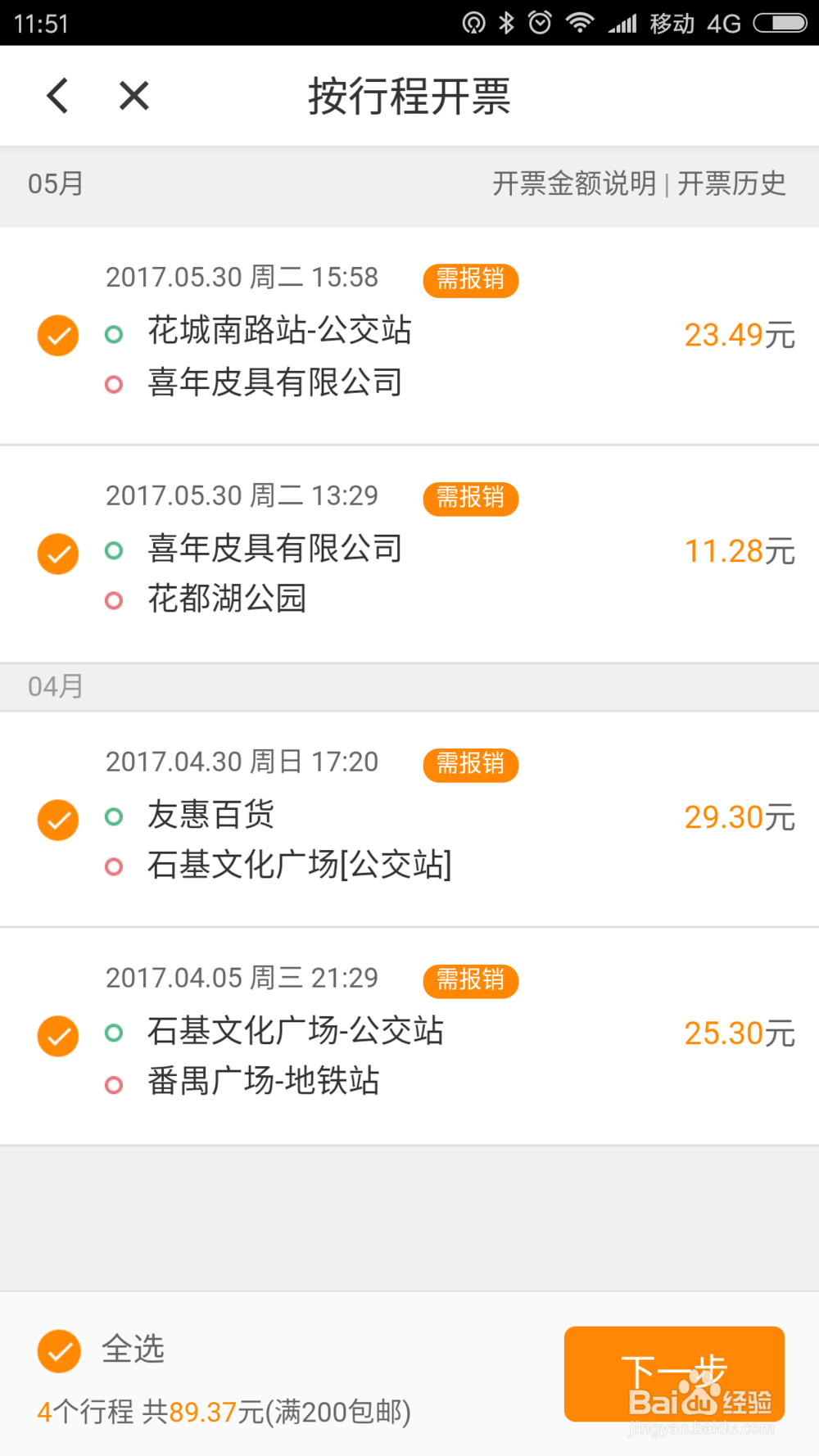This screenshot has width=819, height=1456.
Task: Open 开票历史 invoice history
Action: coord(731,183)
